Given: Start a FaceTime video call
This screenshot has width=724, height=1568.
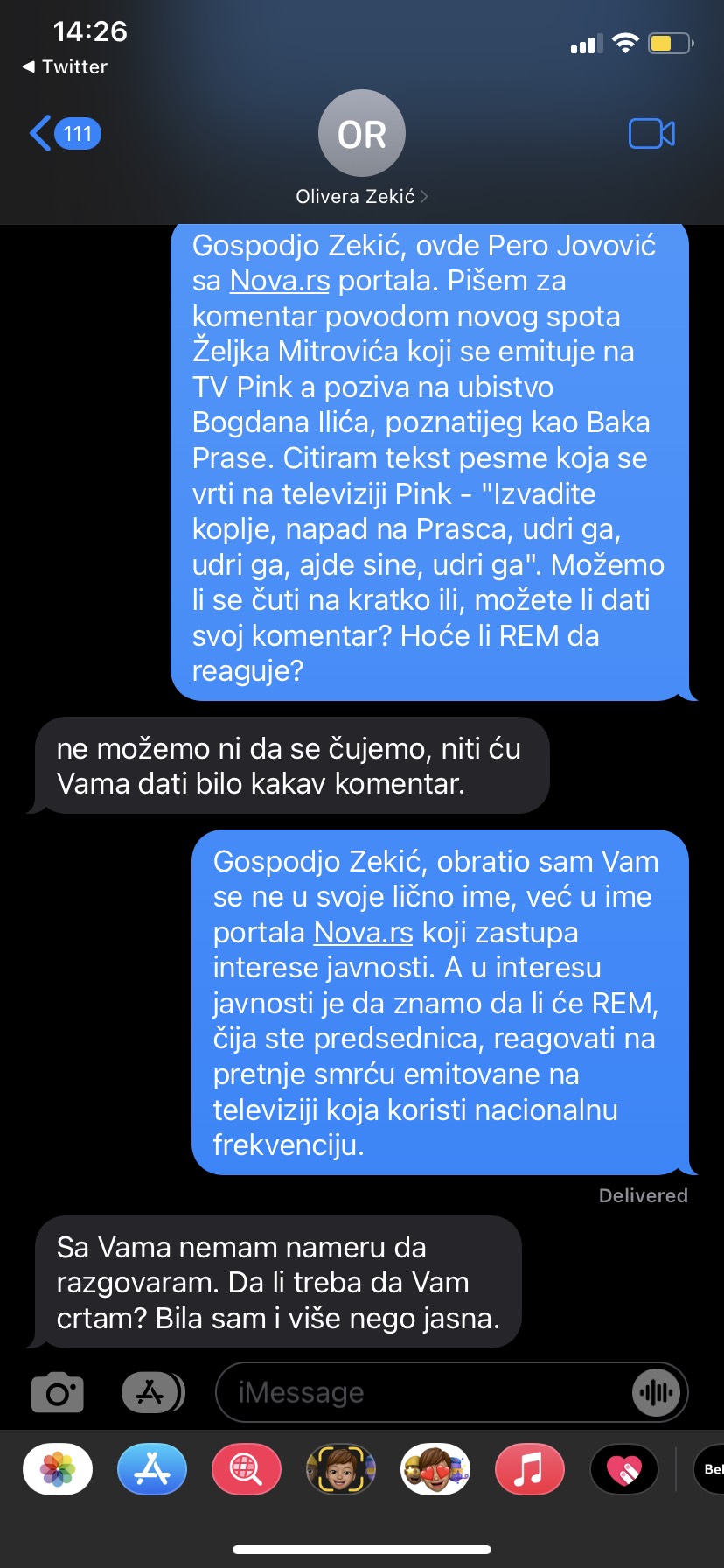Looking at the screenshot, I should click(x=651, y=134).
